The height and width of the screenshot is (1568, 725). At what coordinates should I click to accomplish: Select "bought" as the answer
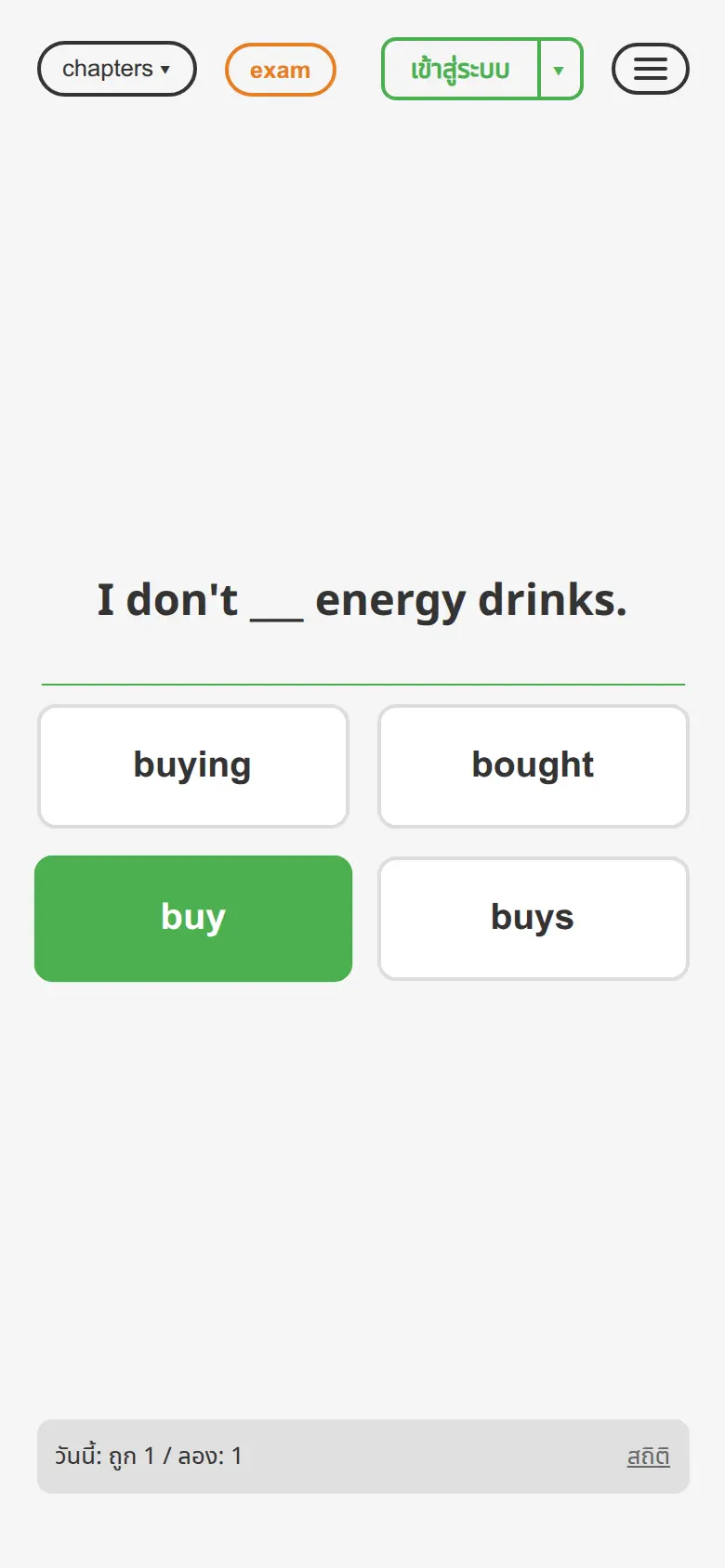(x=534, y=766)
